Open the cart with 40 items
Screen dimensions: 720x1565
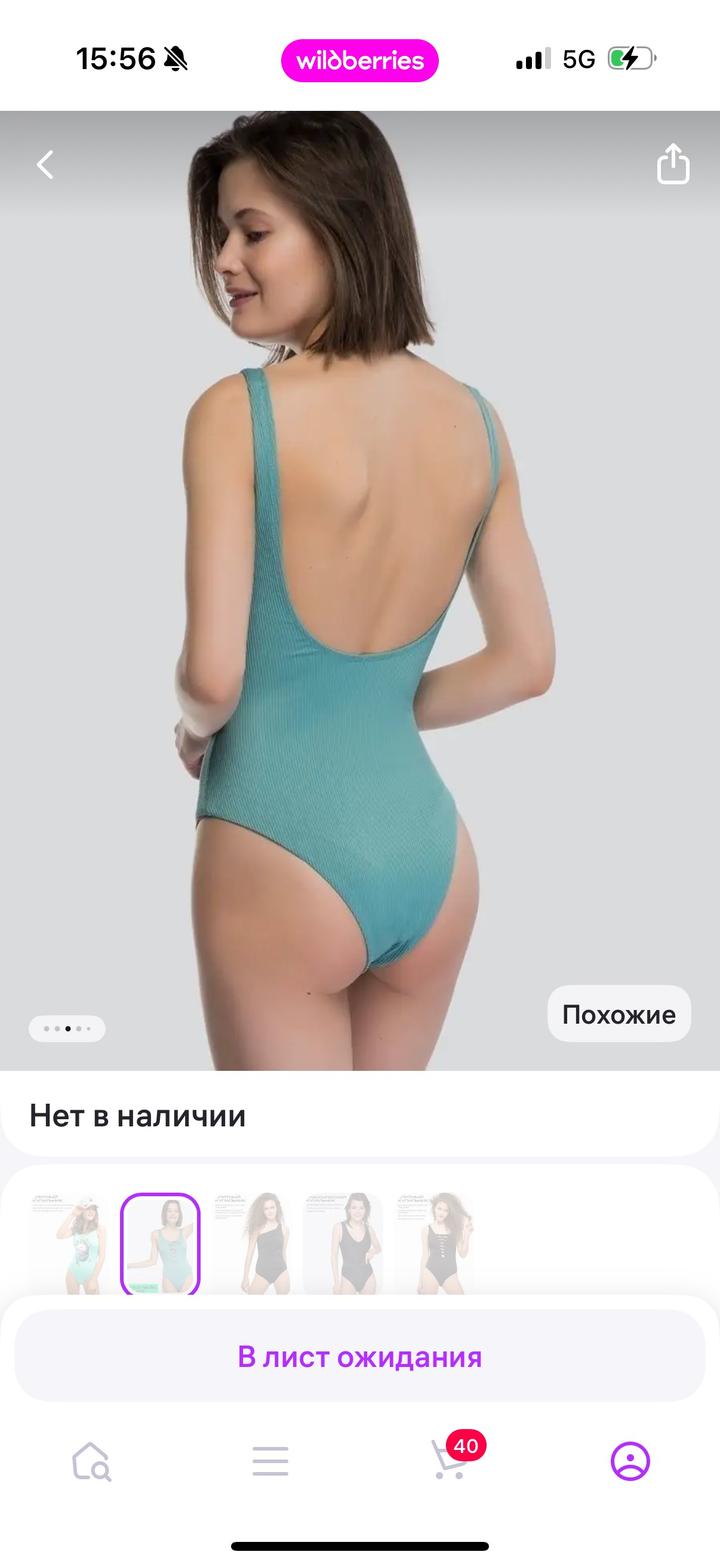(x=450, y=1460)
